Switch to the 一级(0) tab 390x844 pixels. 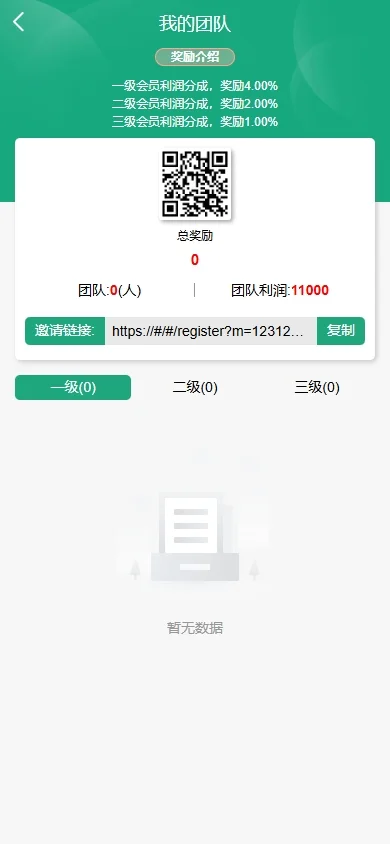[x=73, y=388]
